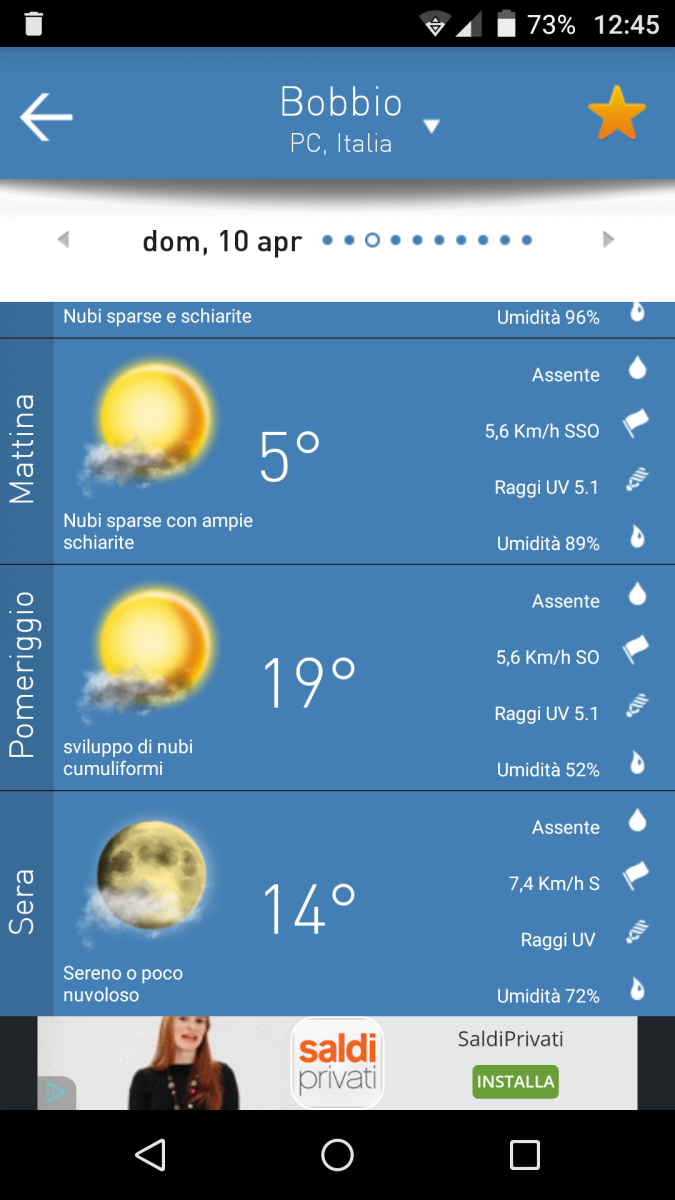The width and height of the screenshot is (675, 1200).
Task: Install the SaldiPrivati app from ad
Action: point(515,1081)
